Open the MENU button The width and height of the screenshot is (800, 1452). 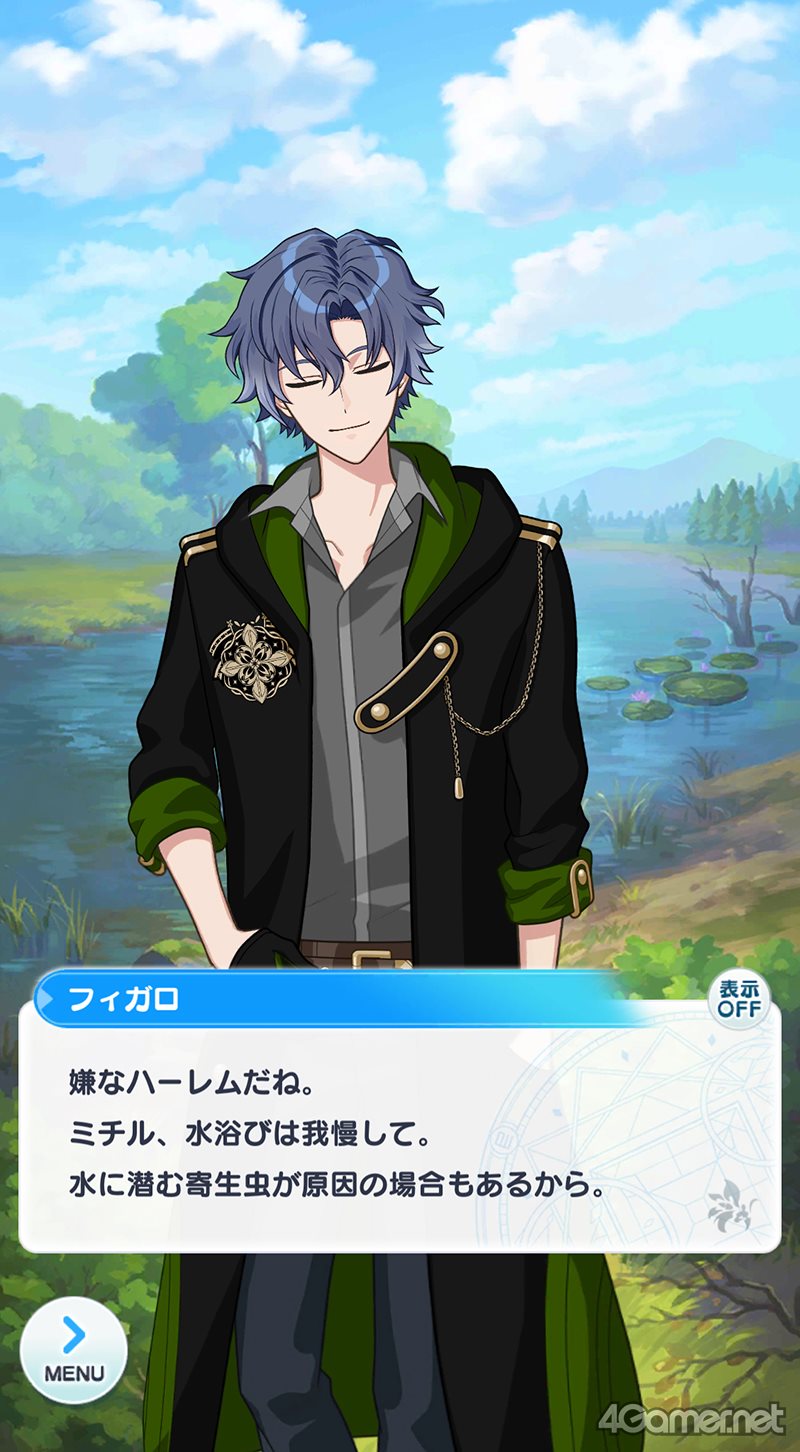[x=74, y=1349]
